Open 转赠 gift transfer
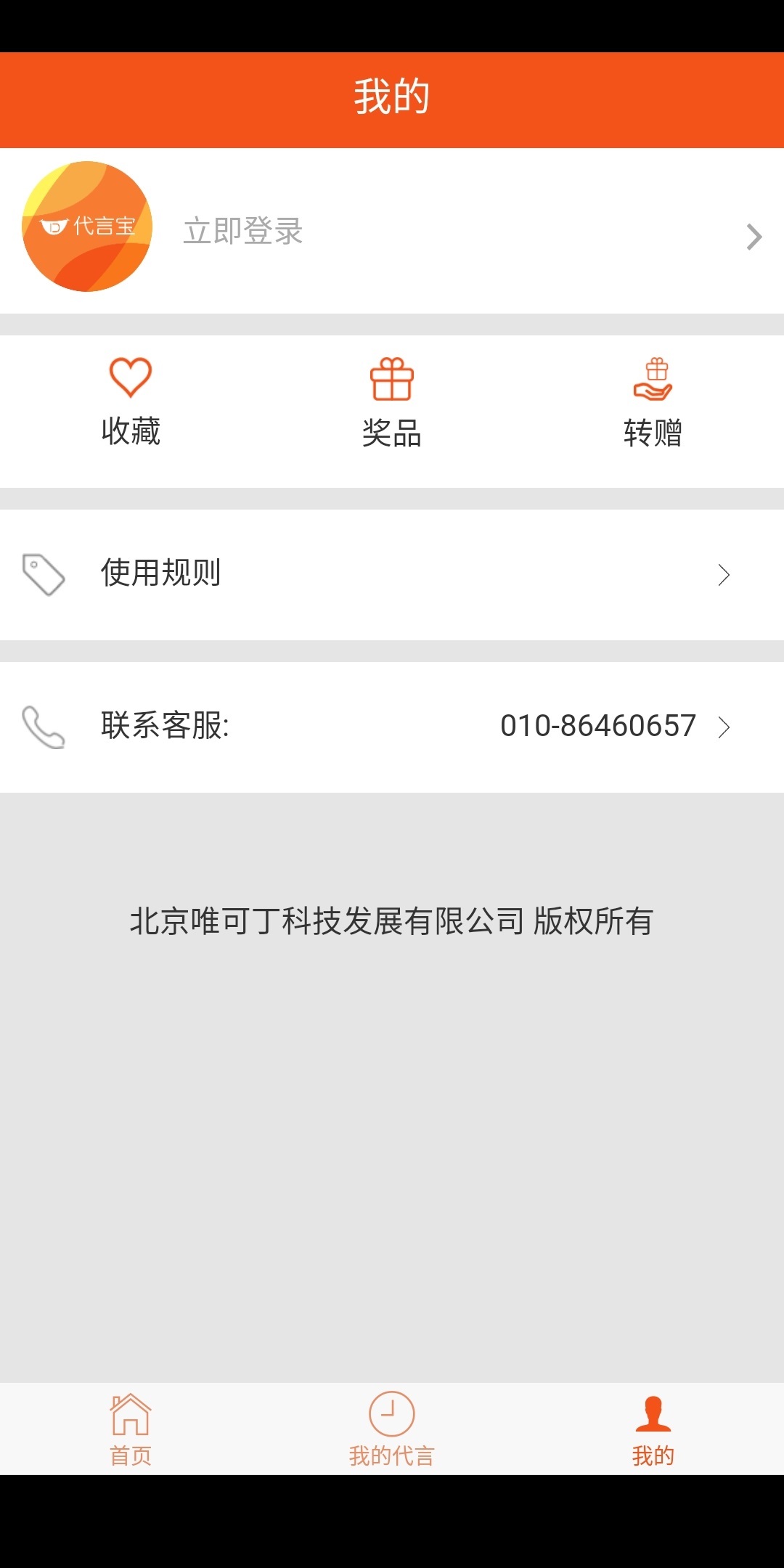Image resolution: width=784 pixels, height=1568 pixels. (x=653, y=404)
